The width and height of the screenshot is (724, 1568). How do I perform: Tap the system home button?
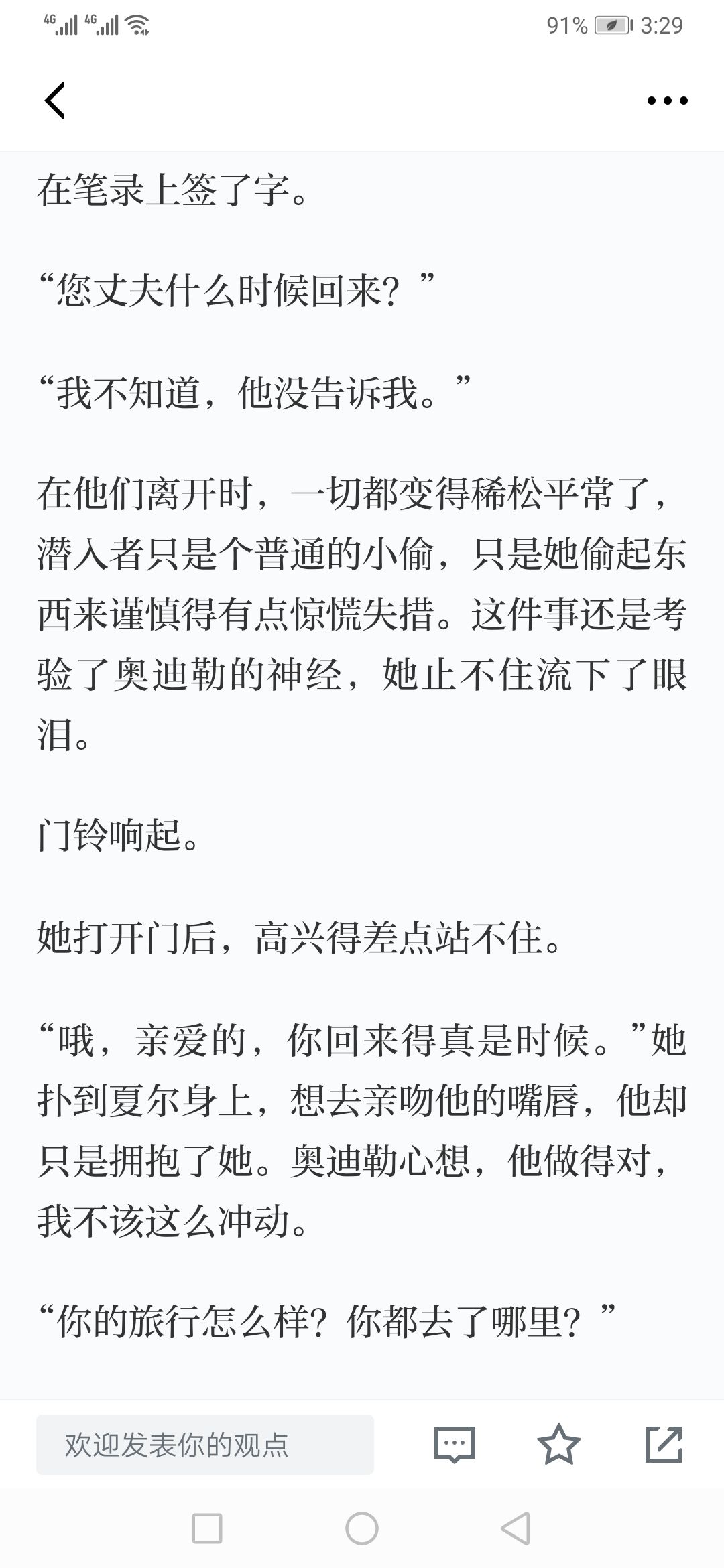click(x=362, y=1528)
